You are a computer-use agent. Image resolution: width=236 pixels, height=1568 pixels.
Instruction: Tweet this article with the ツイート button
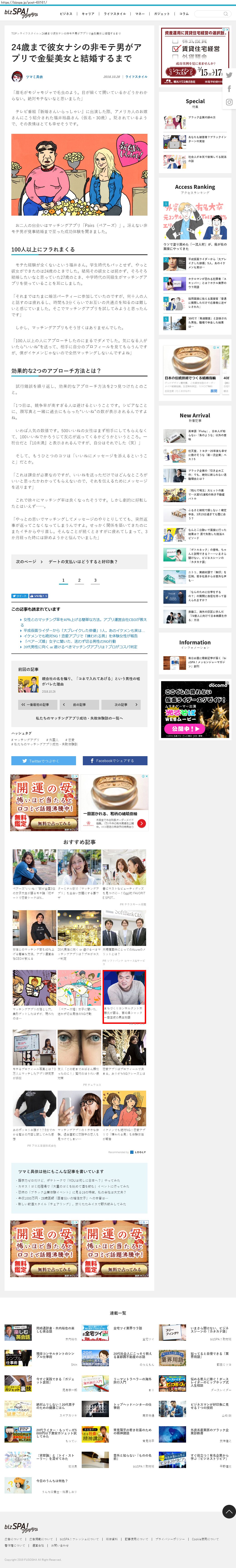click(20, 596)
